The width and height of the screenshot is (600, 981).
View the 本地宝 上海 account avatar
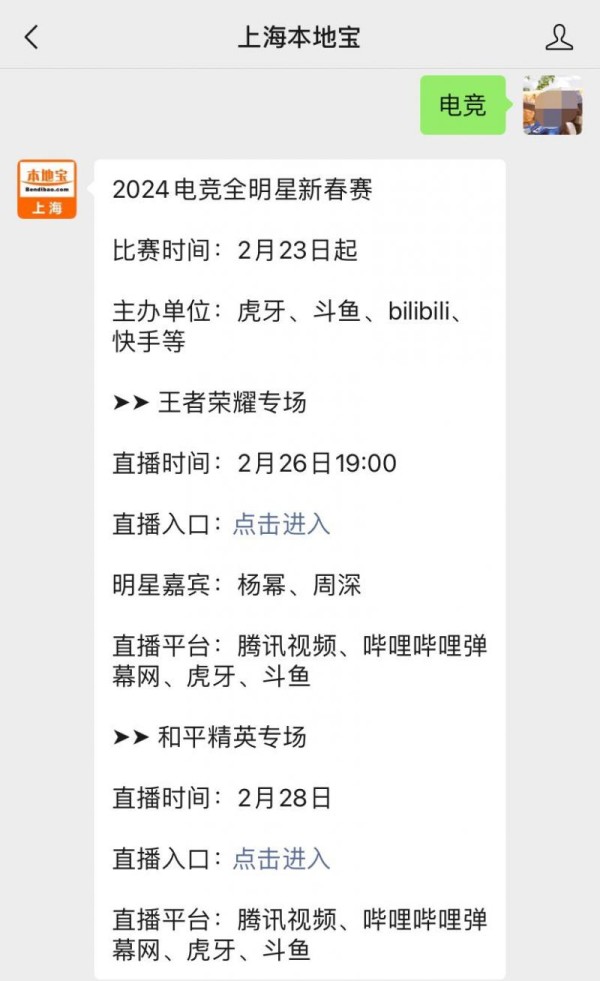(47, 189)
